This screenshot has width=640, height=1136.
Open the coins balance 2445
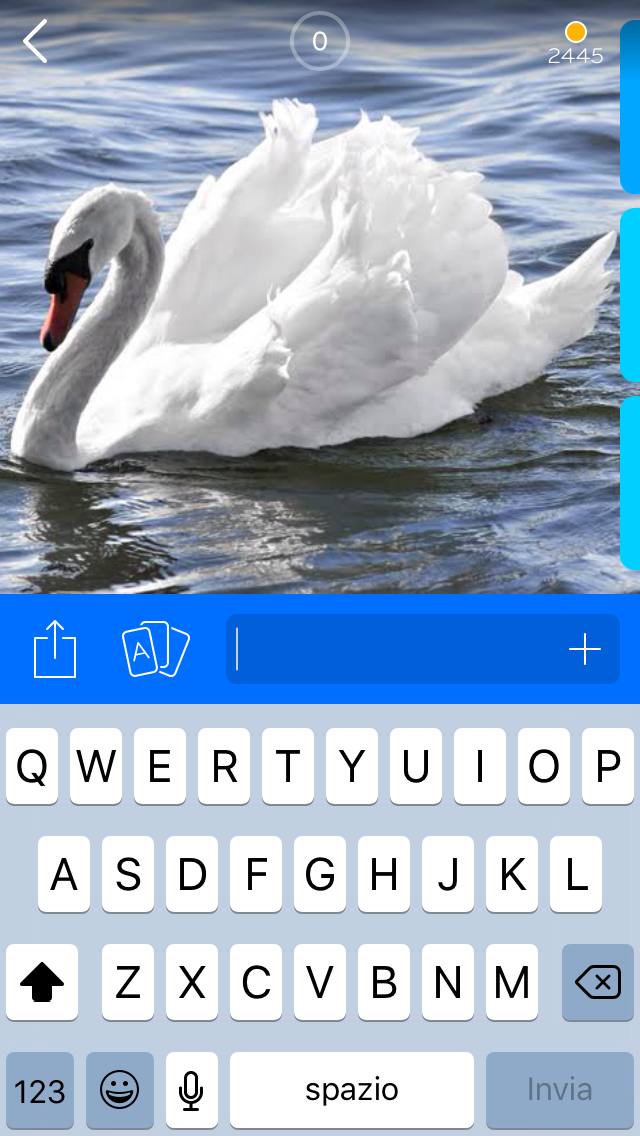pyautogui.click(x=575, y=44)
